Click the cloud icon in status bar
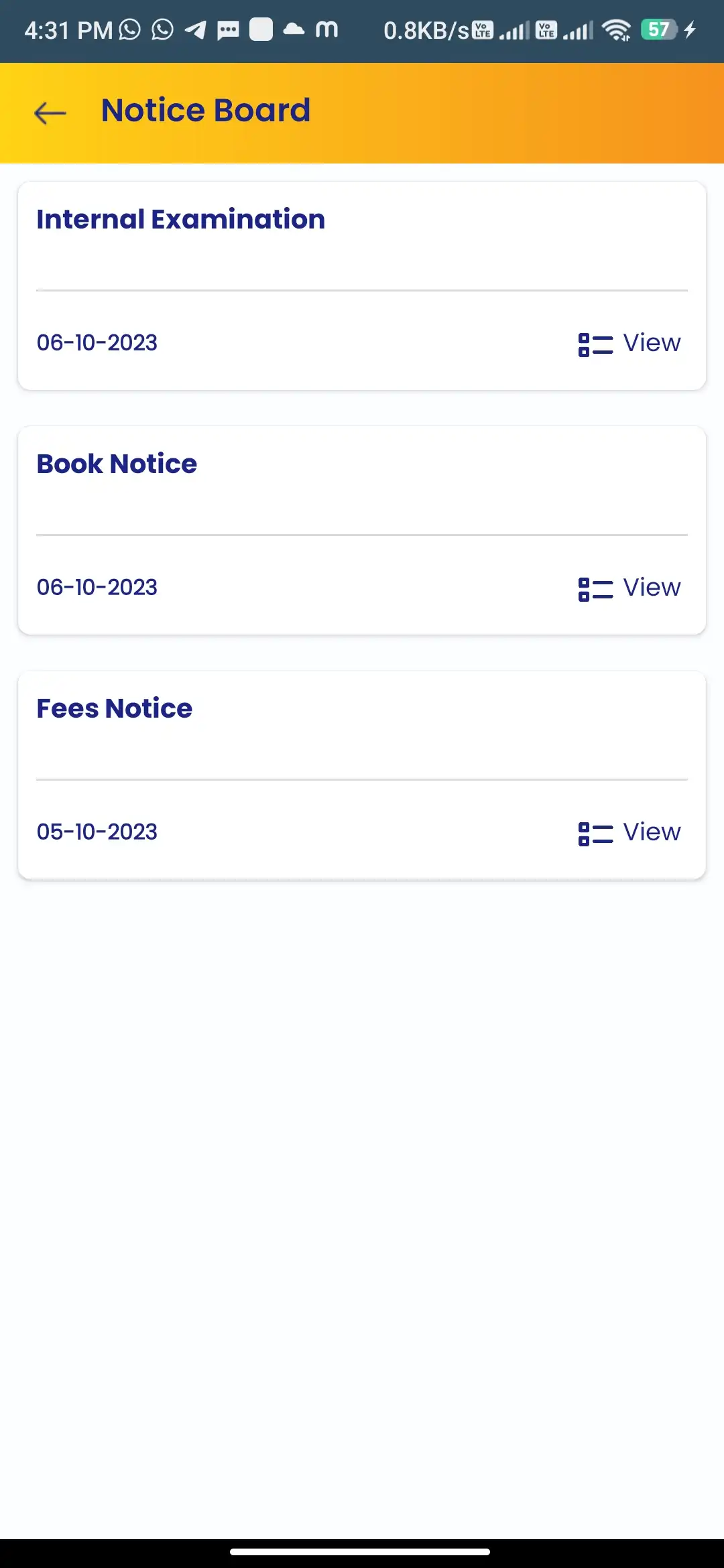 tap(293, 29)
